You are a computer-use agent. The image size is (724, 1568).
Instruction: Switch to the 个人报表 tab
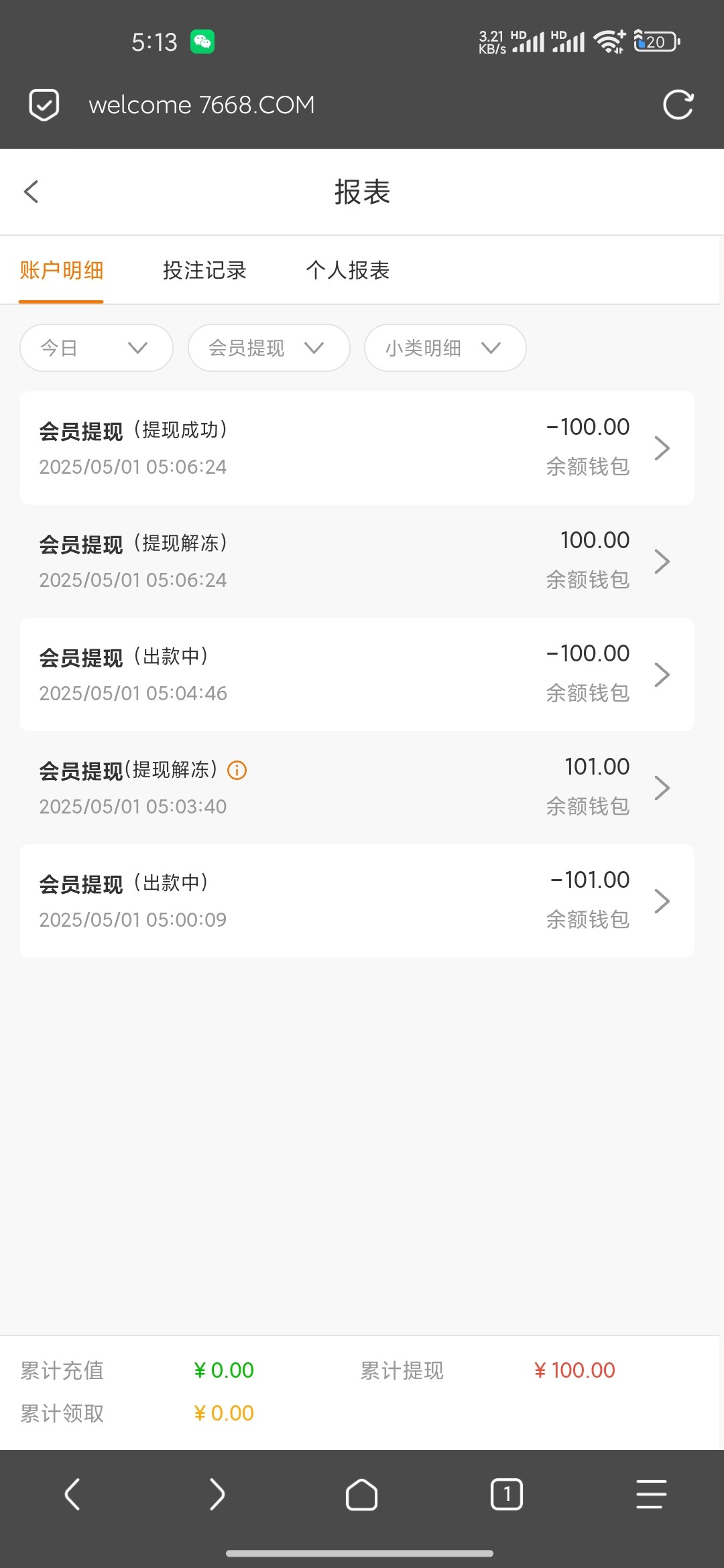(347, 271)
